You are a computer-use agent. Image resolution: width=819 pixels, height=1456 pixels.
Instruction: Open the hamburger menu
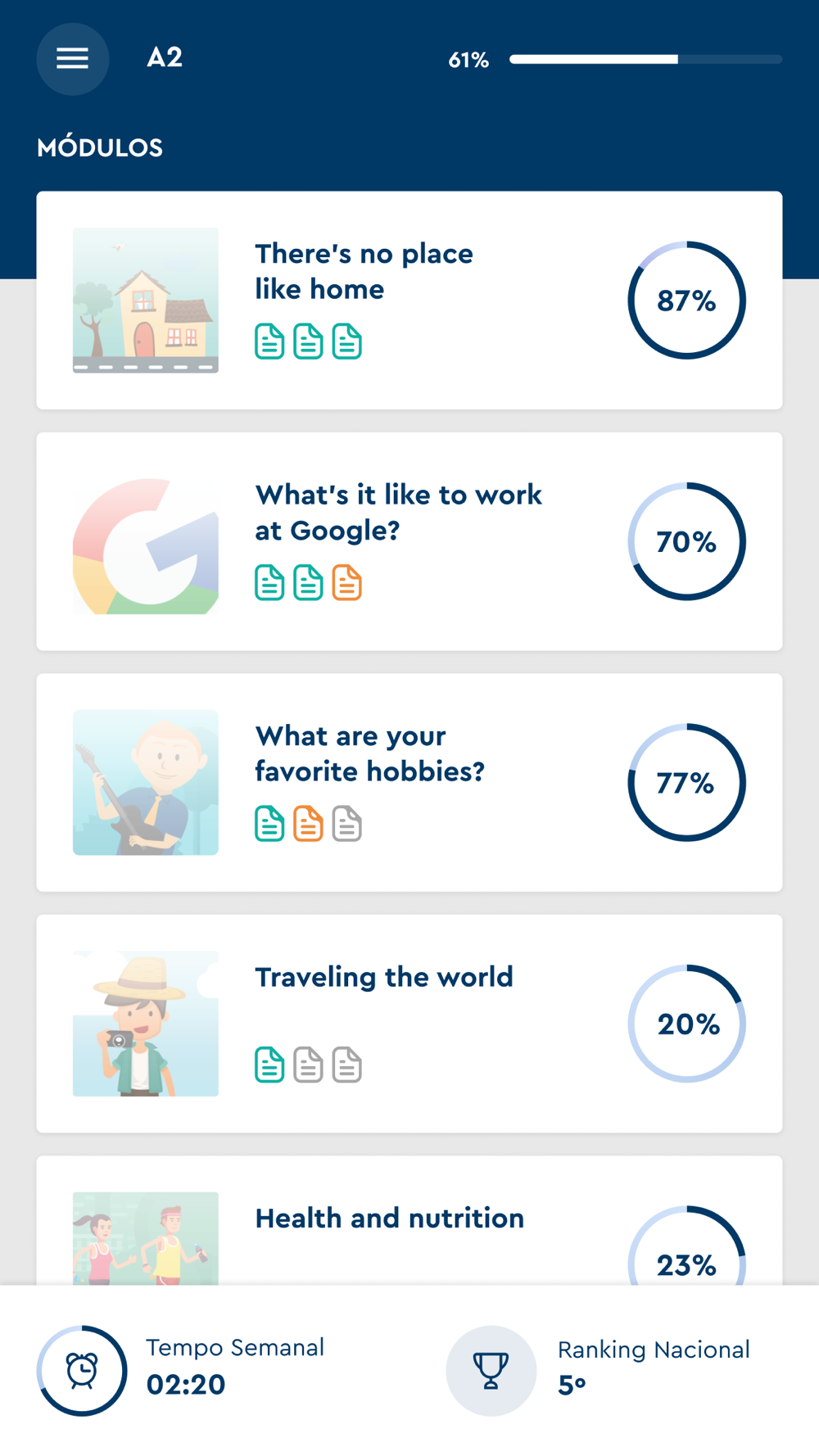(x=72, y=59)
